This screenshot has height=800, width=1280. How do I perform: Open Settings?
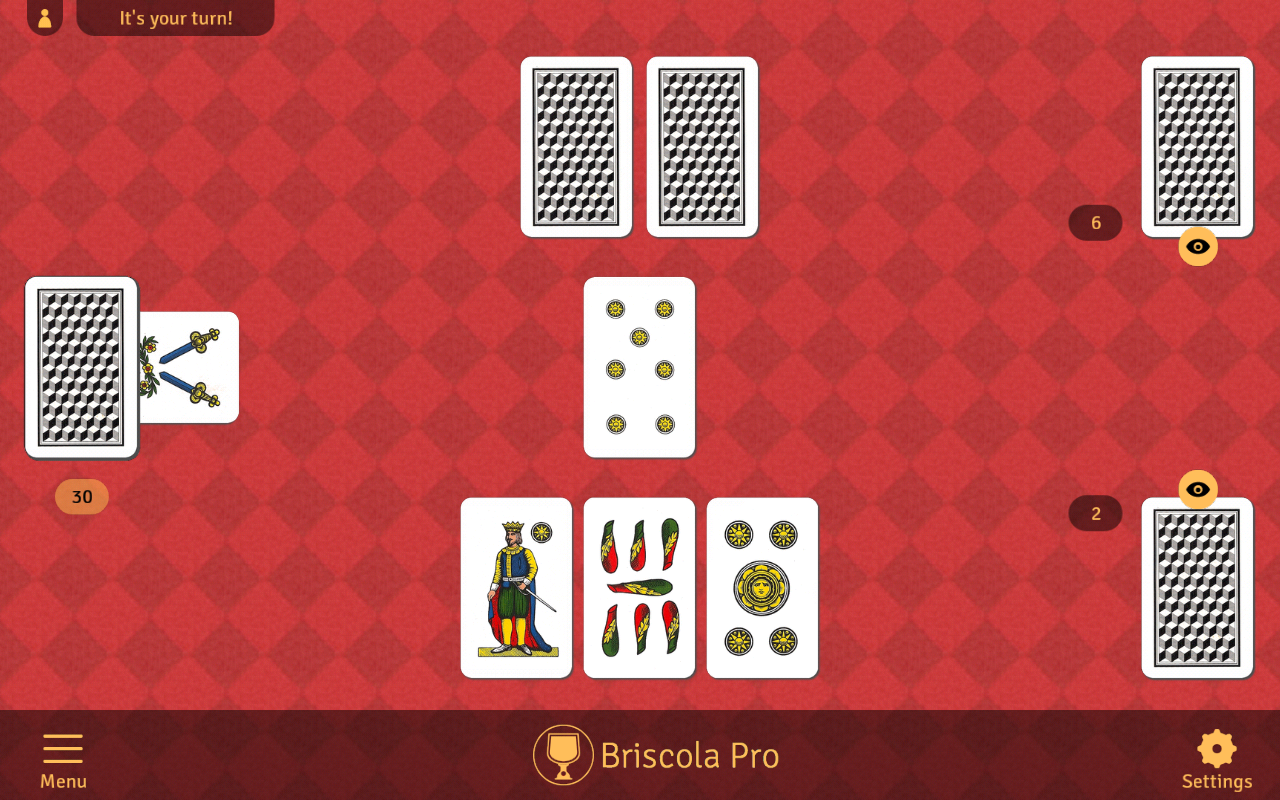(x=1216, y=760)
